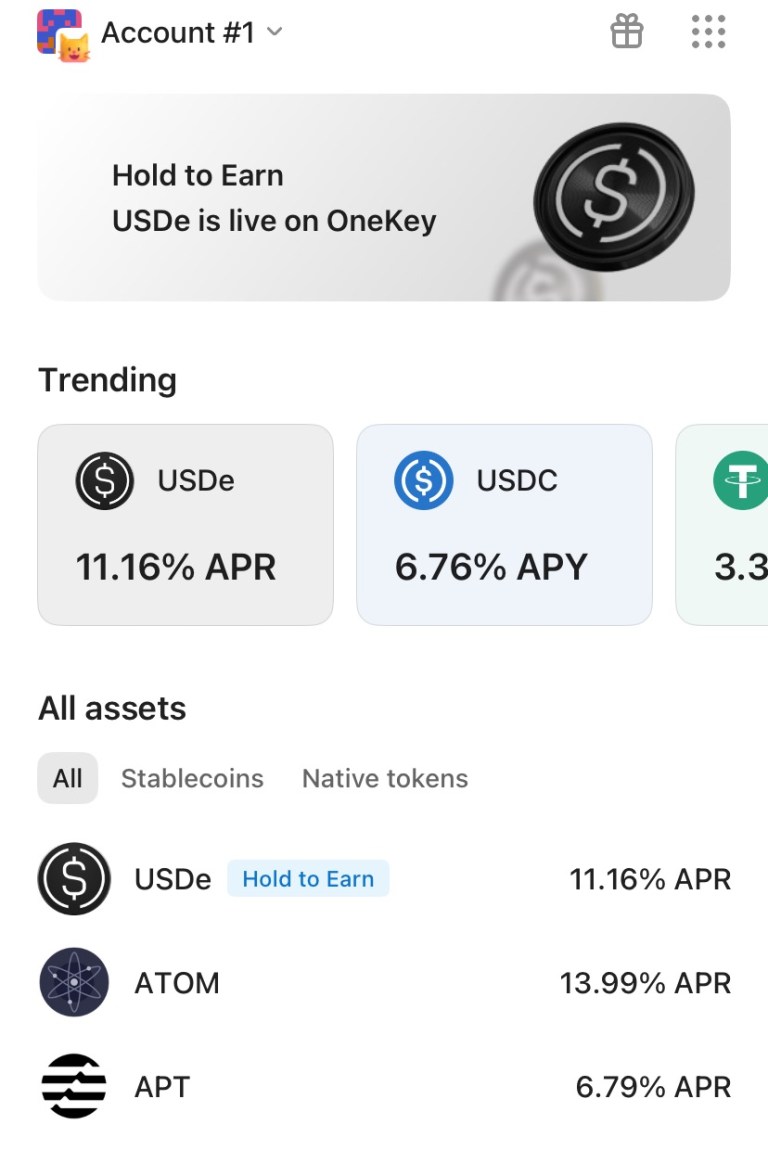The height and width of the screenshot is (1150, 768).
Task: Open the grid apps menu icon
Action: (x=708, y=32)
